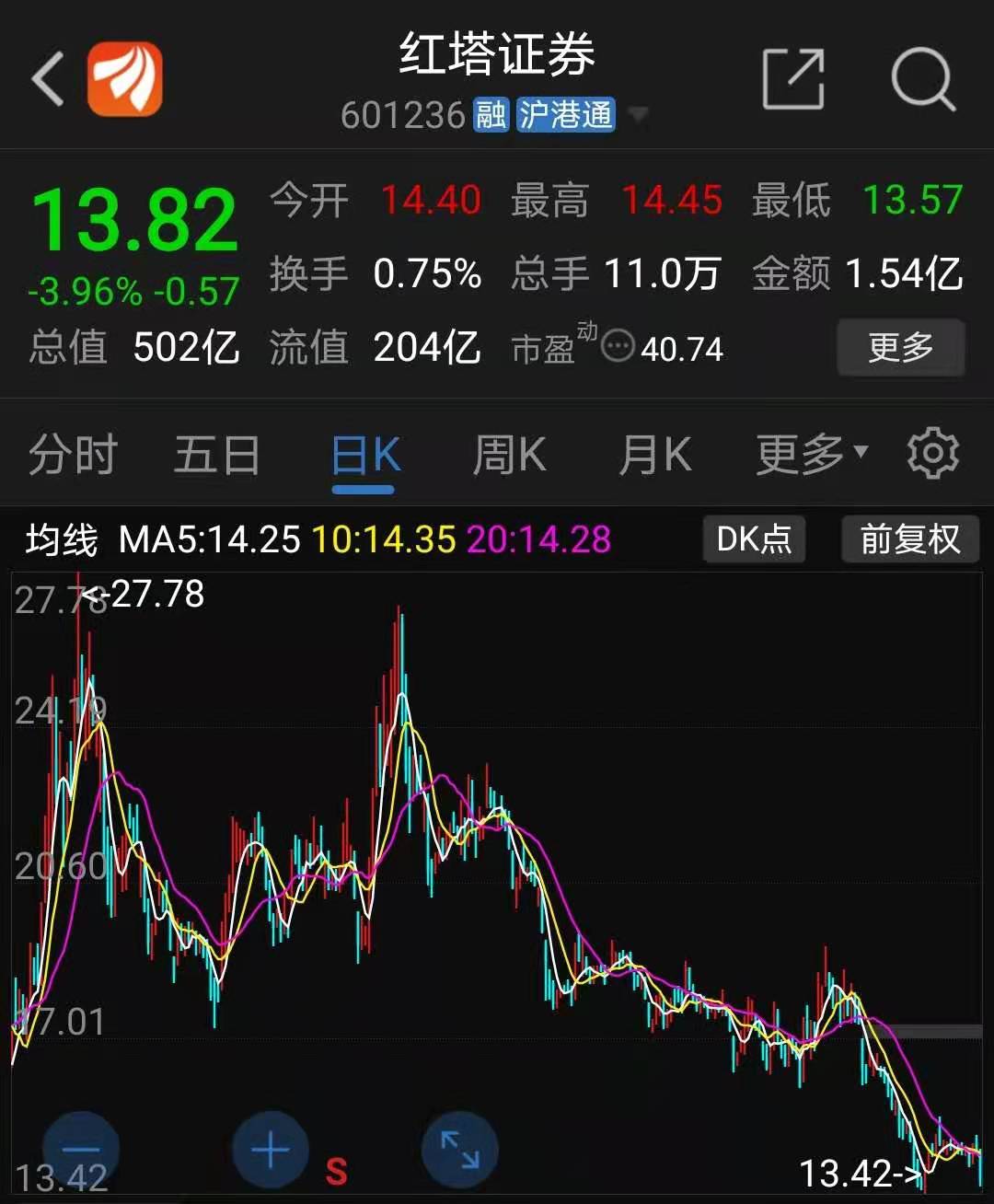Toggle the DK点 indicator button

(x=754, y=538)
